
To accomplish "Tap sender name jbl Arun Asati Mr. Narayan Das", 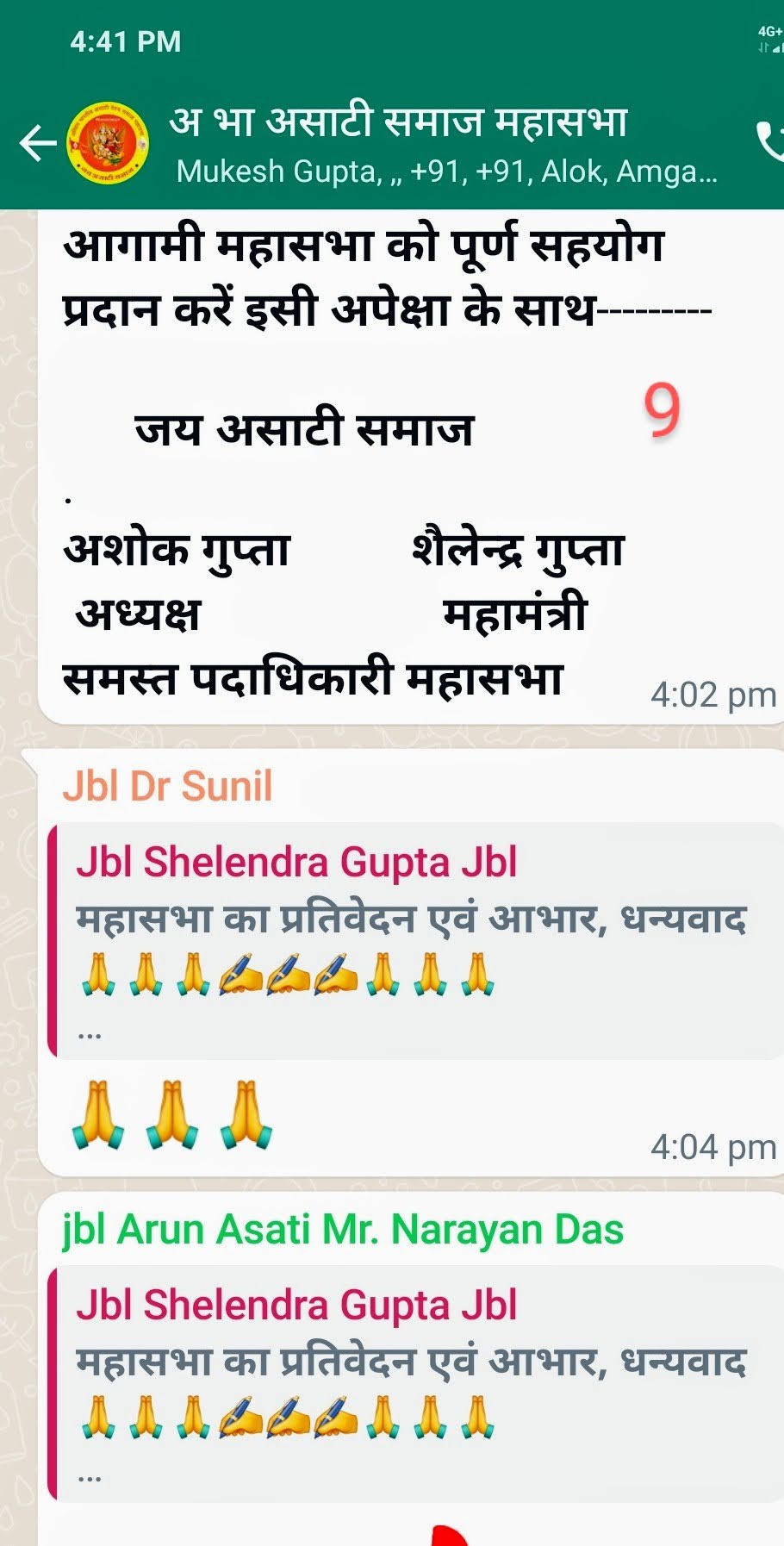I will tap(343, 1229).
